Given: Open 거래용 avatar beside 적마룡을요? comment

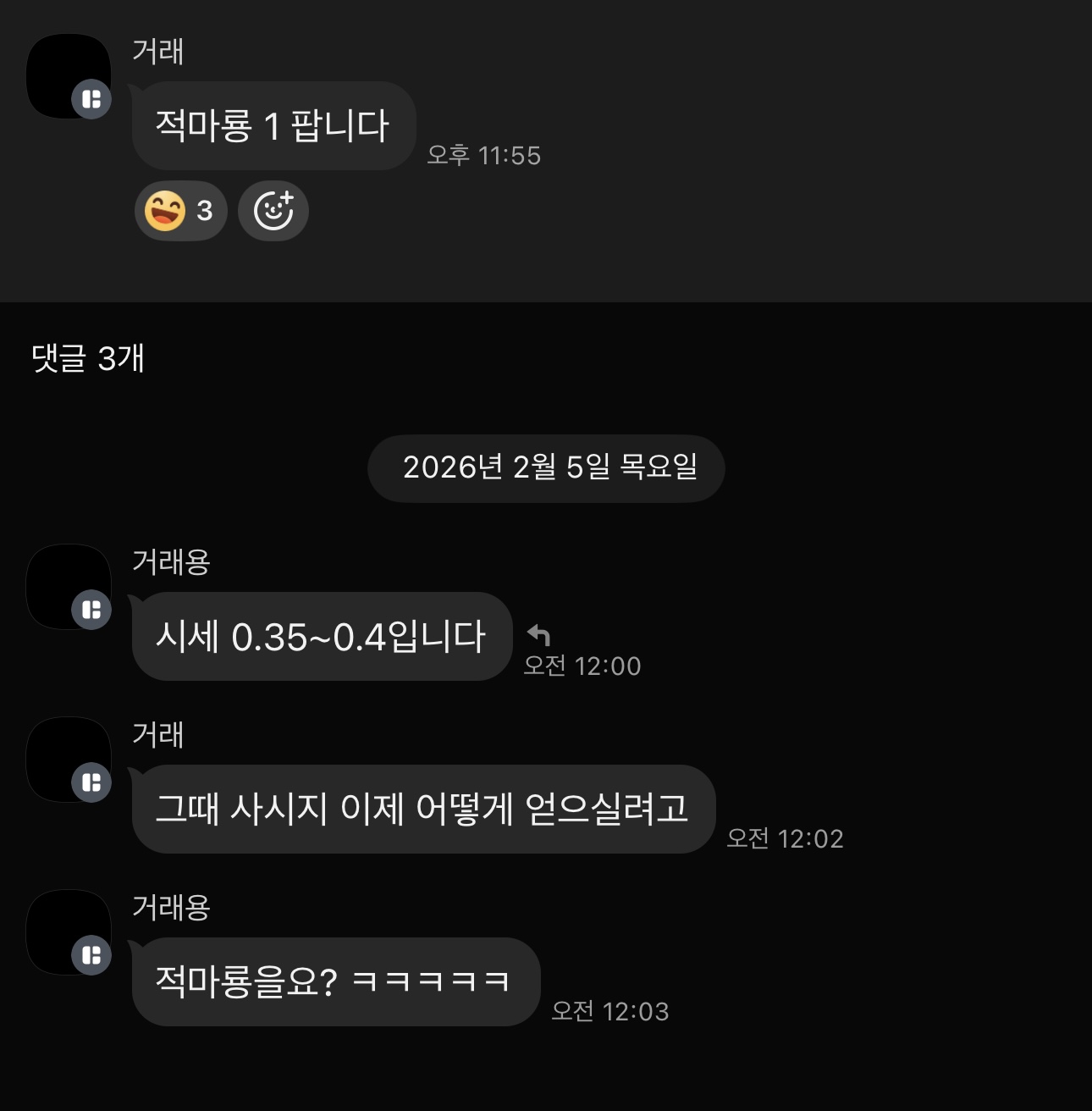Looking at the screenshot, I should click(x=69, y=932).
